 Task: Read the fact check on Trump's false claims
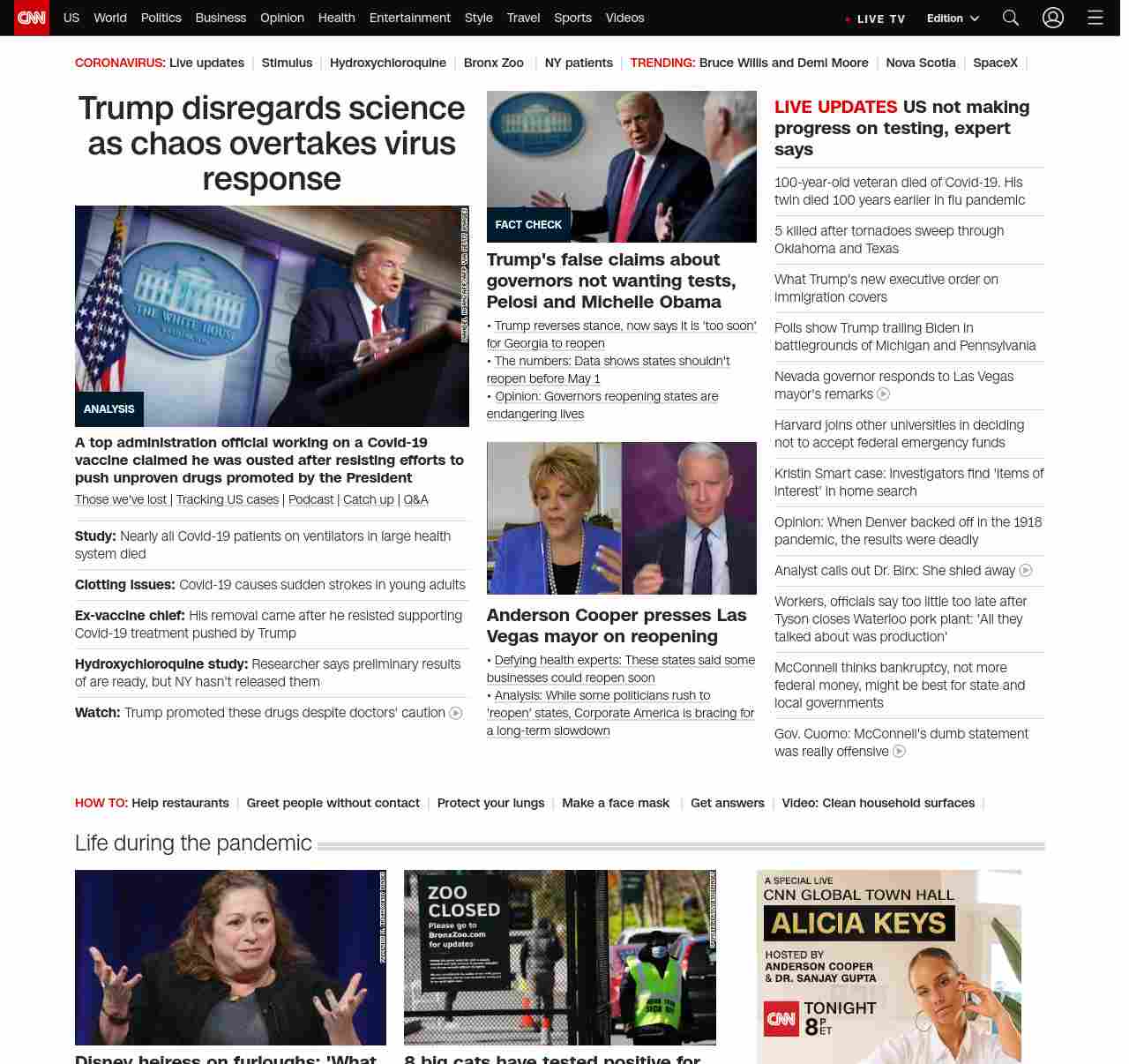click(610, 281)
